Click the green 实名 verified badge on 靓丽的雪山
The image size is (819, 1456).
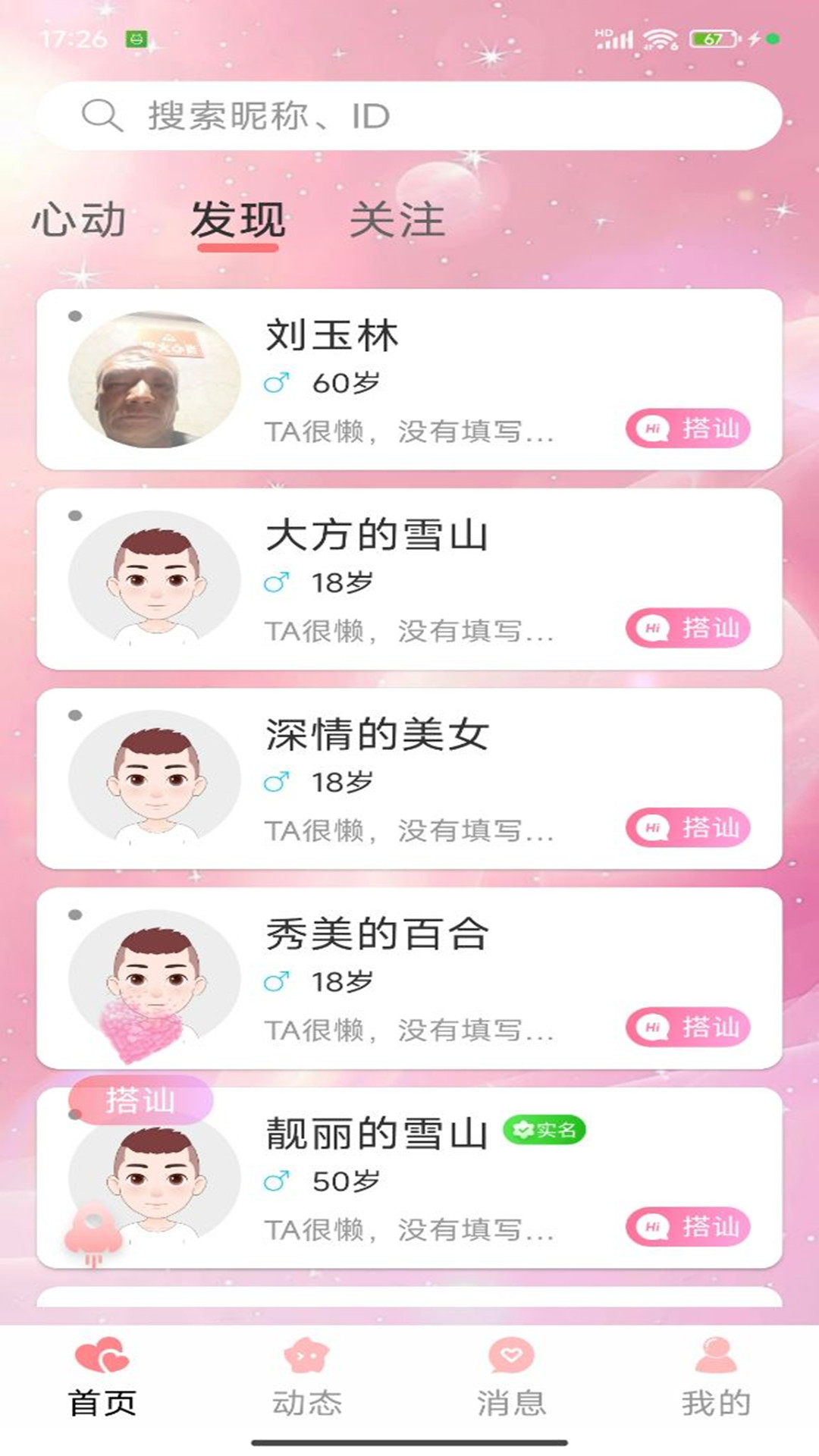(x=544, y=1131)
